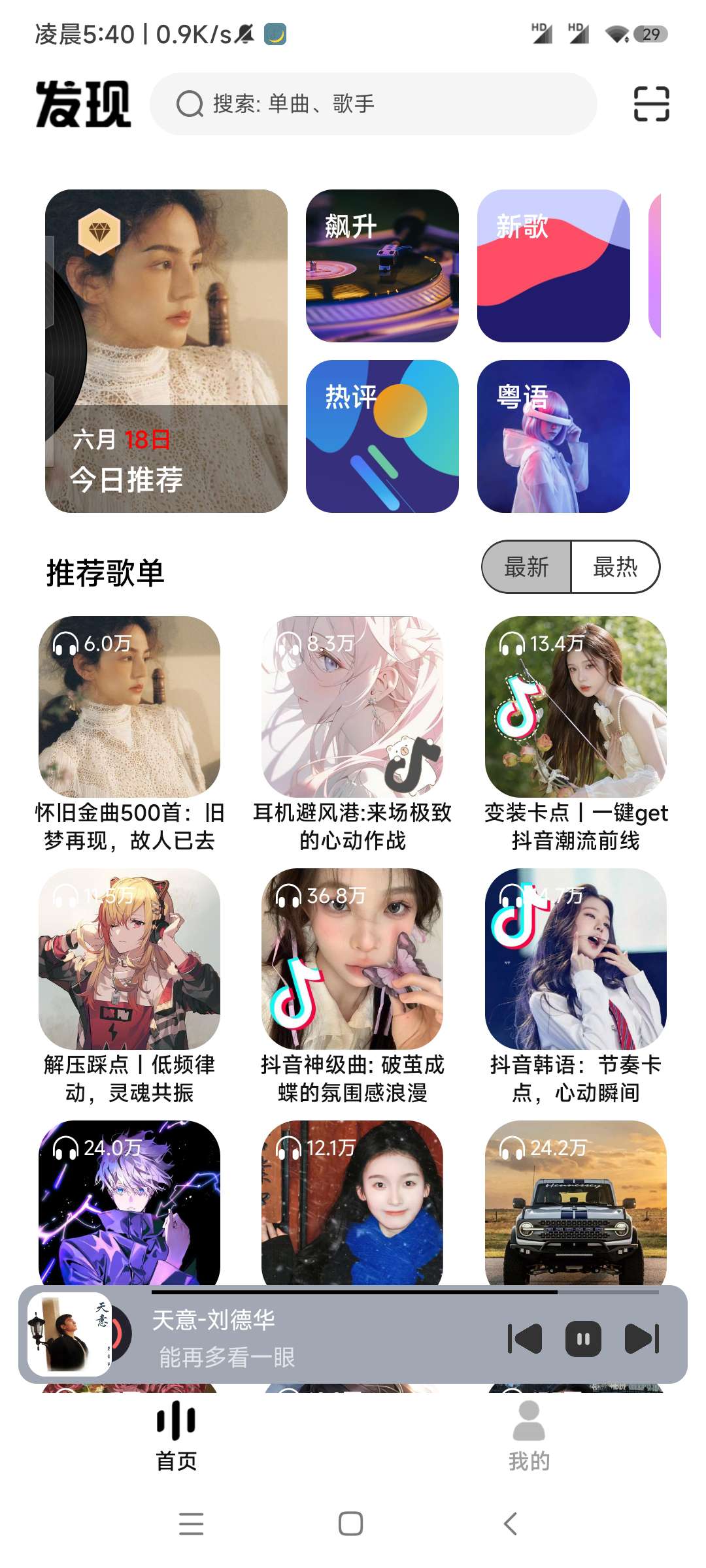The width and height of the screenshot is (706, 1568).
Task: Open playlist 变装卡点
Action: click(x=575, y=706)
